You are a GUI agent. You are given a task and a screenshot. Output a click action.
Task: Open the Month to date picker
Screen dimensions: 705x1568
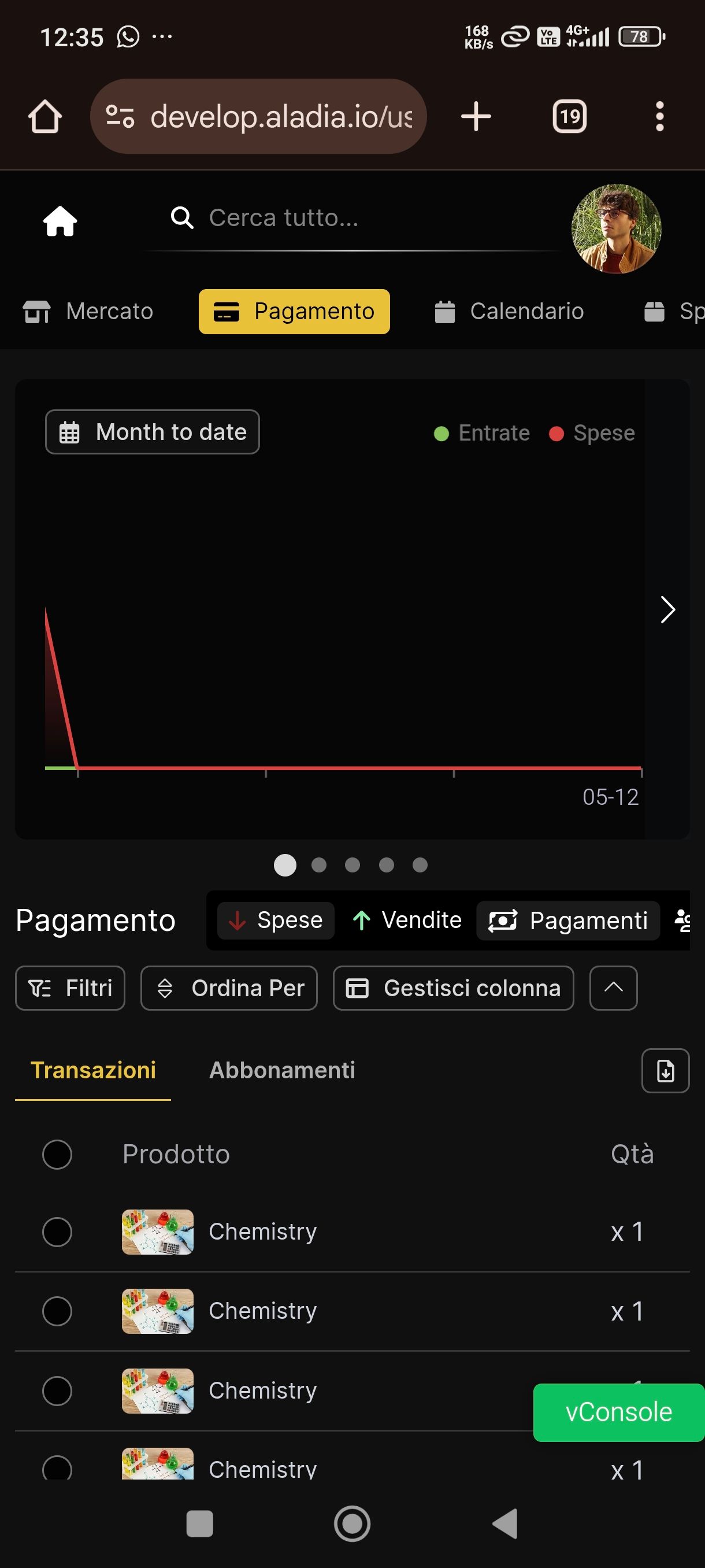pyautogui.click(x=153, y=432)
